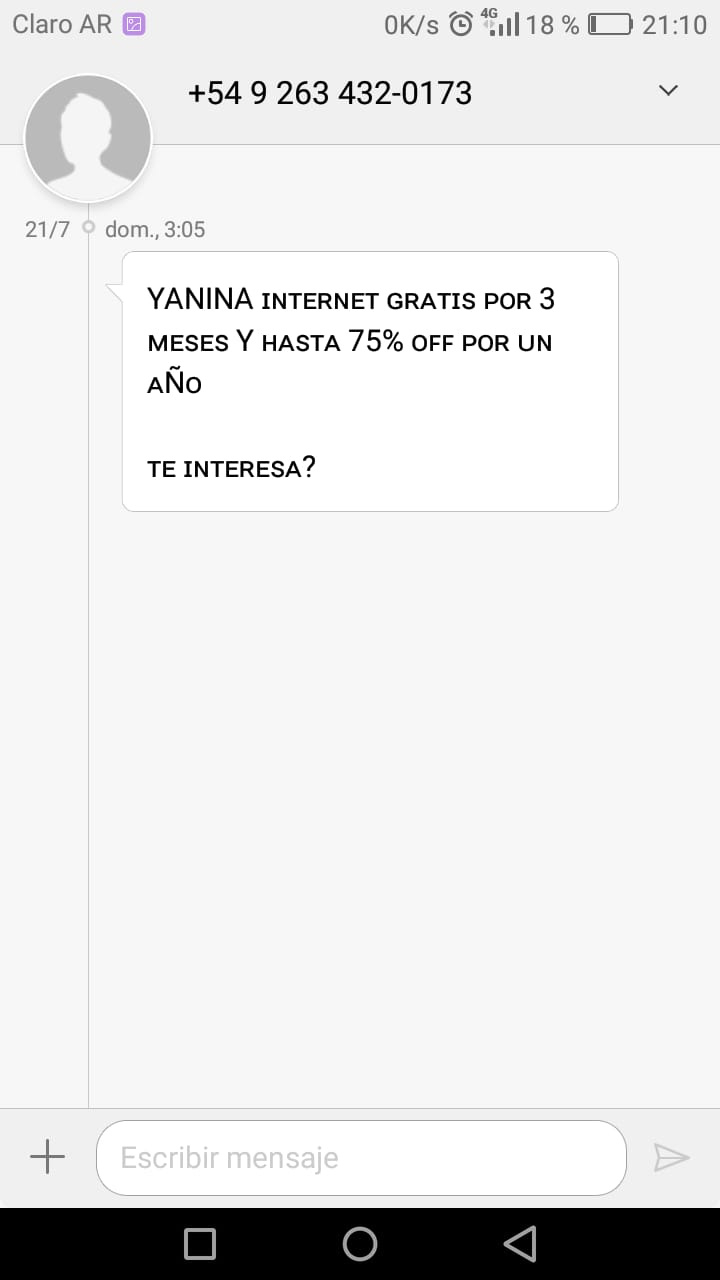Image resolution: width=720 pixels, height=1280 pixels.
Task: Focus the Escribir mensaje text field
Action: [361, 1158]
